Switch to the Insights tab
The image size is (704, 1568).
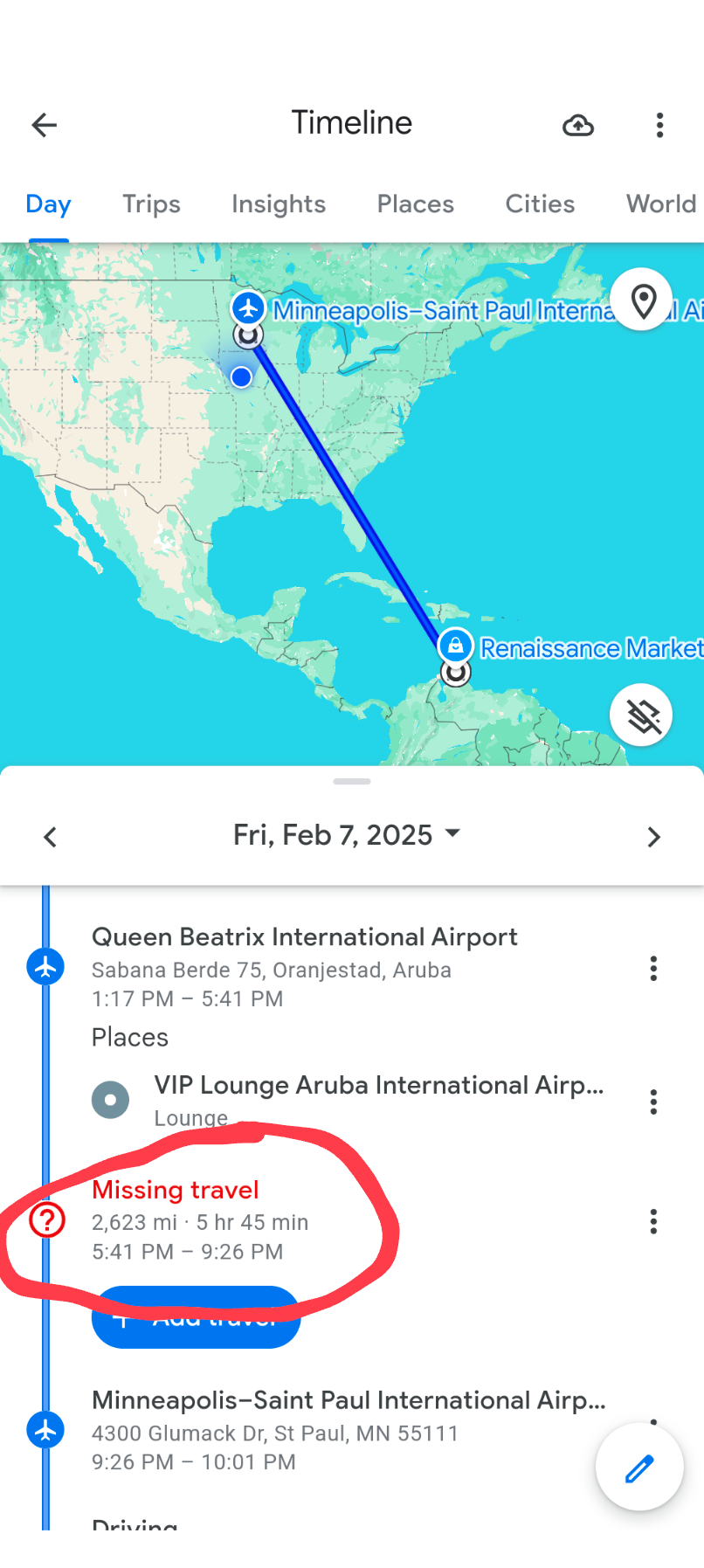(279, 204)
